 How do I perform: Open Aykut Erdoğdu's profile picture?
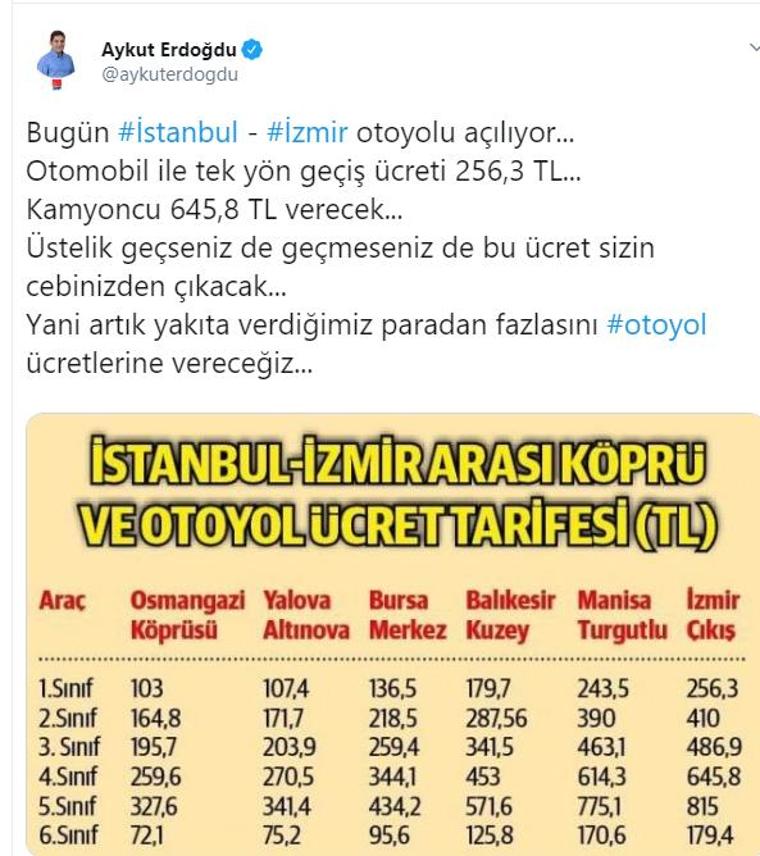tap(56, 56)
